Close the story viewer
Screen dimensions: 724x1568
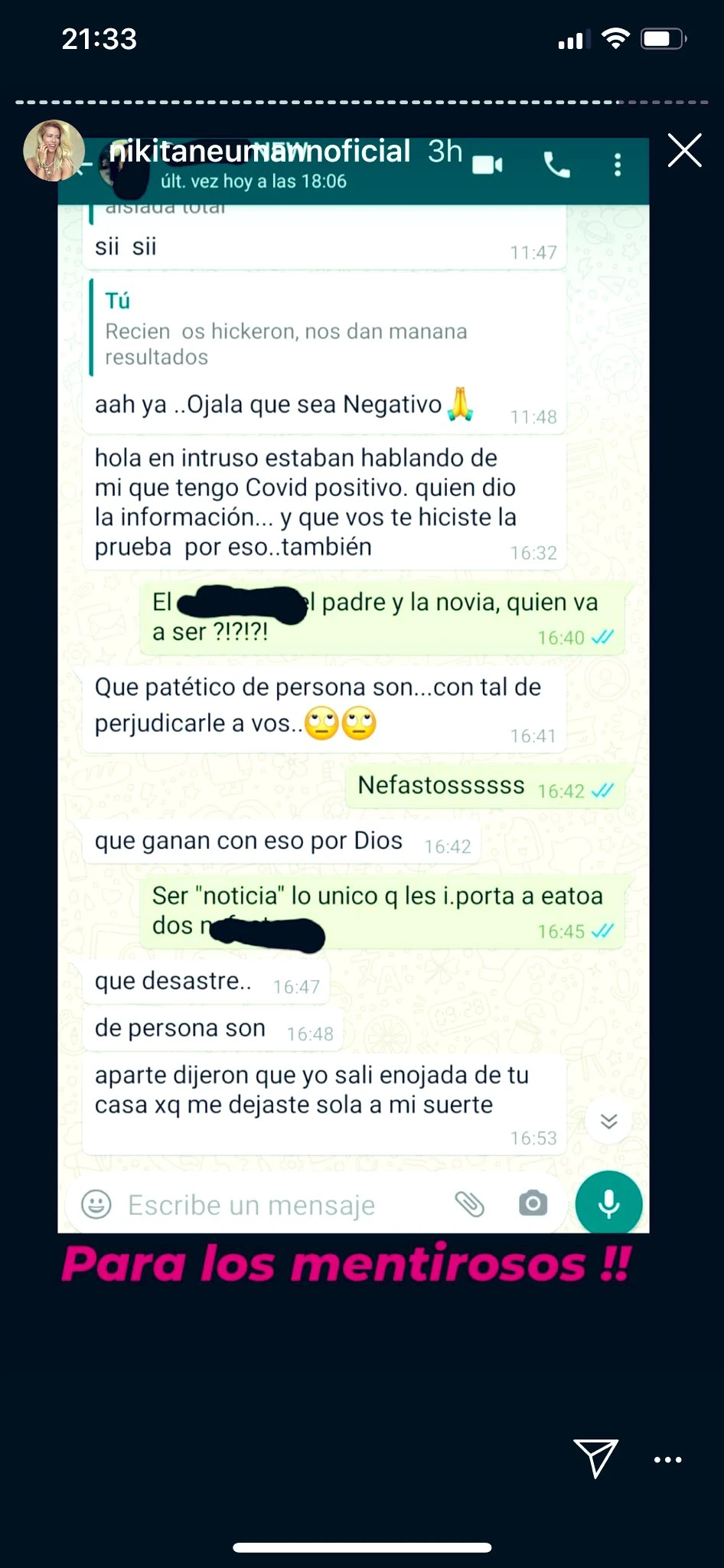(684, 151)
